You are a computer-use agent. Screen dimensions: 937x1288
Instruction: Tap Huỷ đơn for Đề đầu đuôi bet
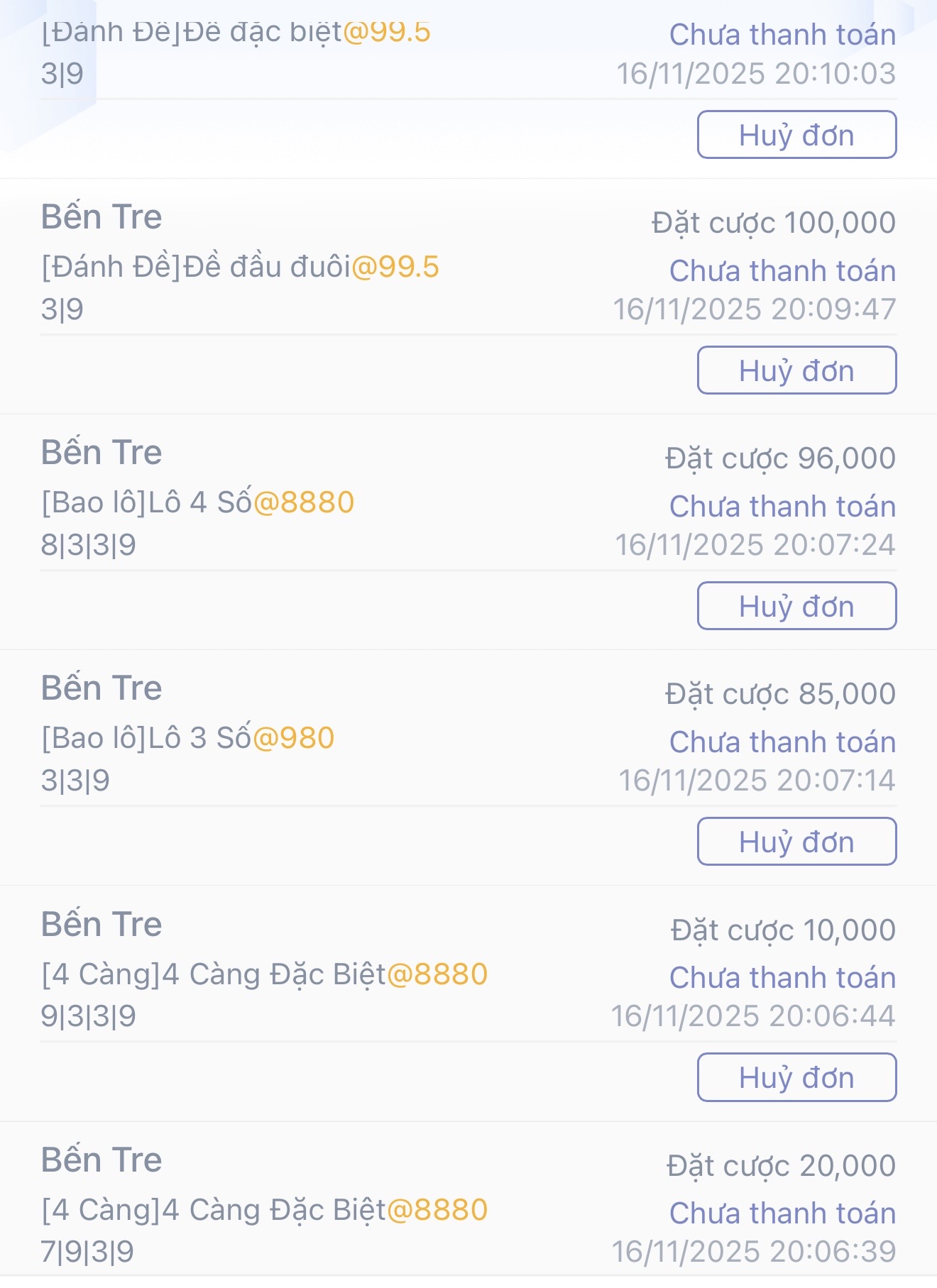[x=796, y=370]
